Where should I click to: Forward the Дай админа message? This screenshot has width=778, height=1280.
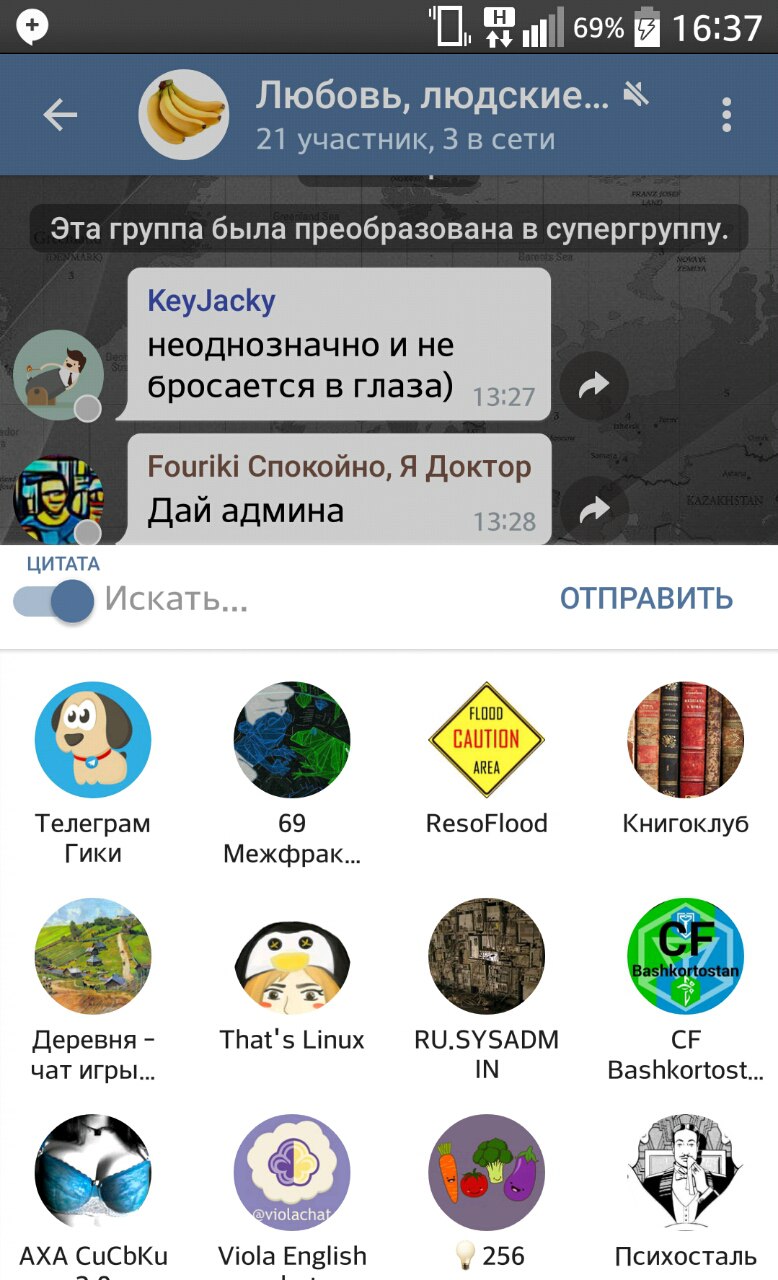594,510
